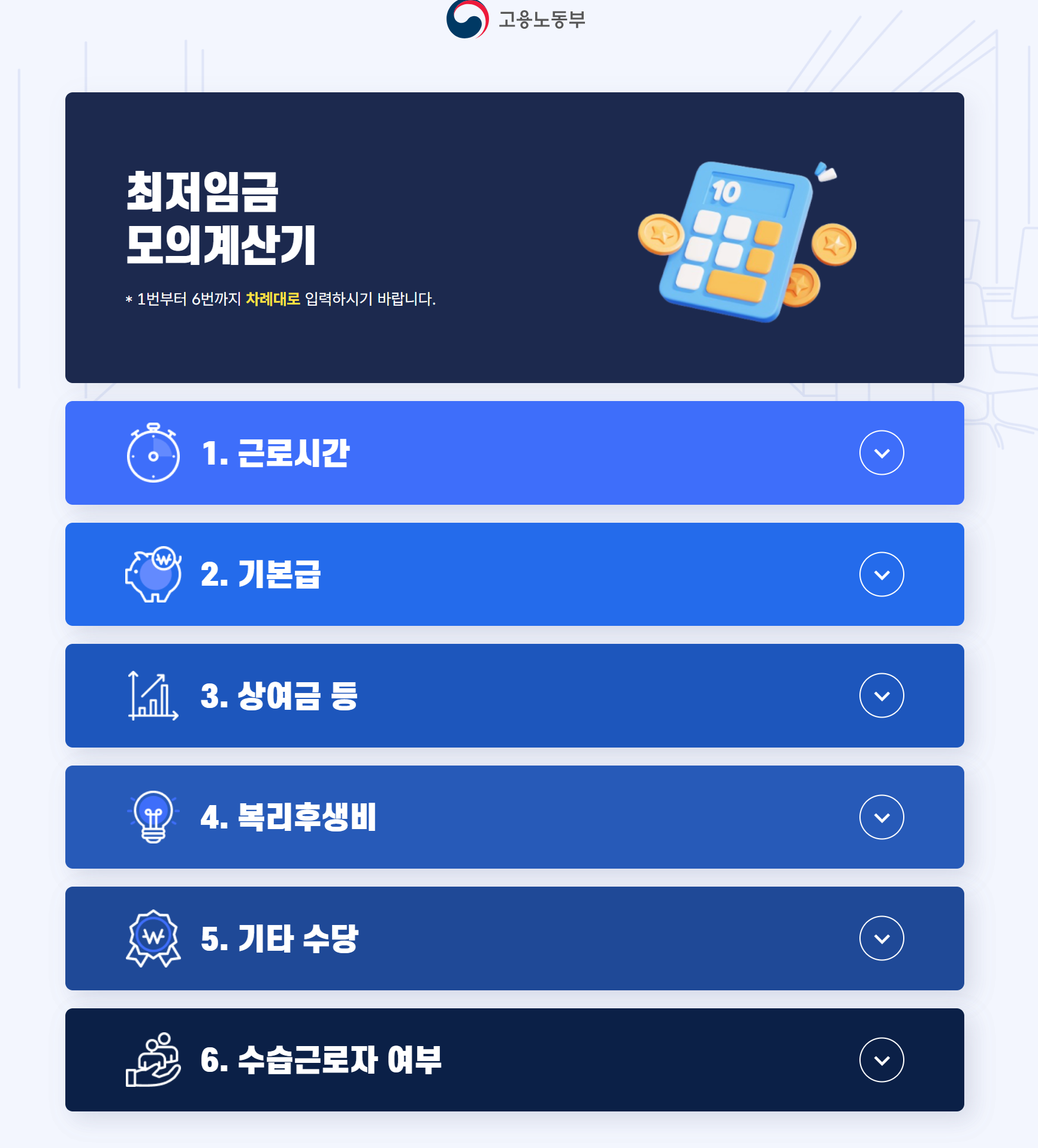Click the calculator illustration in the banner
Screen dimensions: 1038x1148
click(x=743, y=240)
